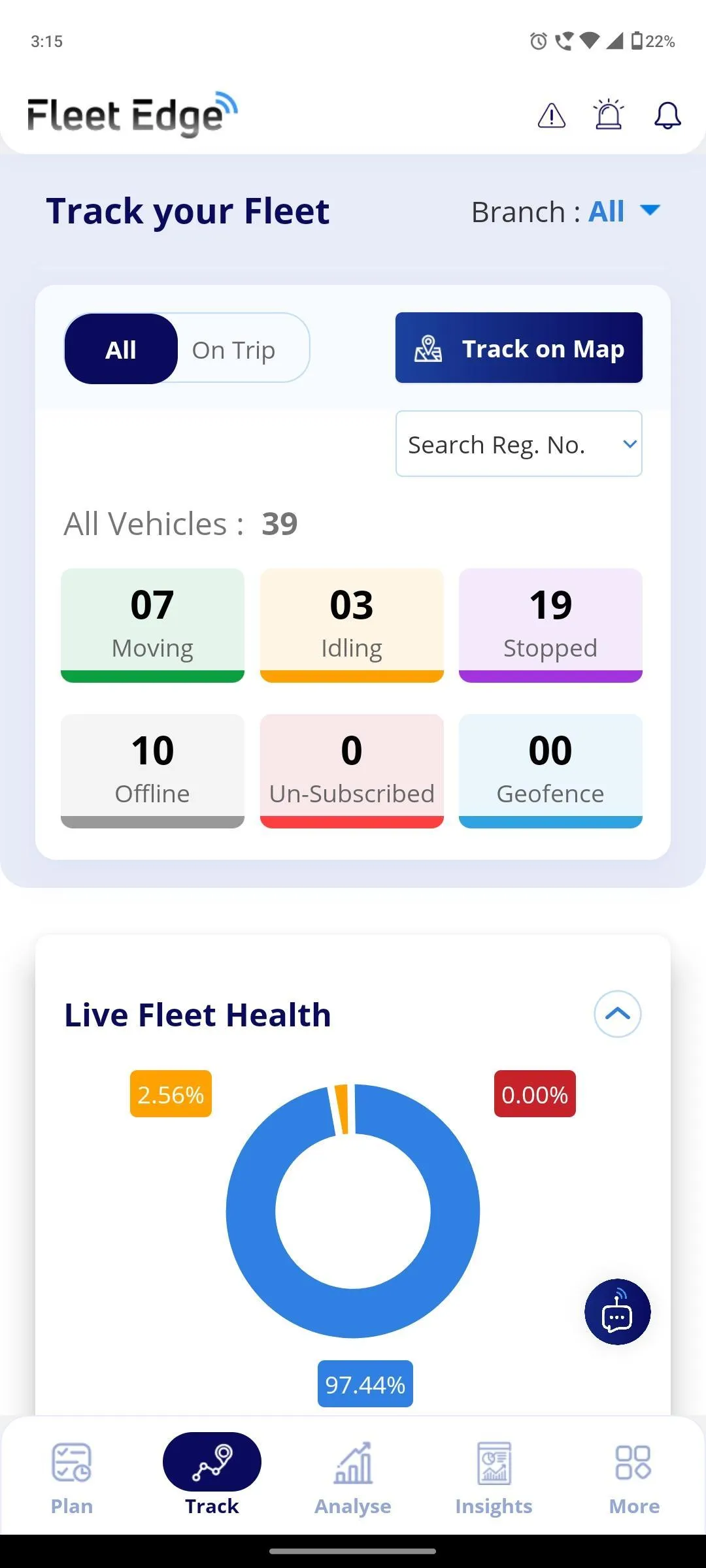Screen dimensions: 706x1568
Task: View the 10 Offline vehicles card
Action: [152, 770]
